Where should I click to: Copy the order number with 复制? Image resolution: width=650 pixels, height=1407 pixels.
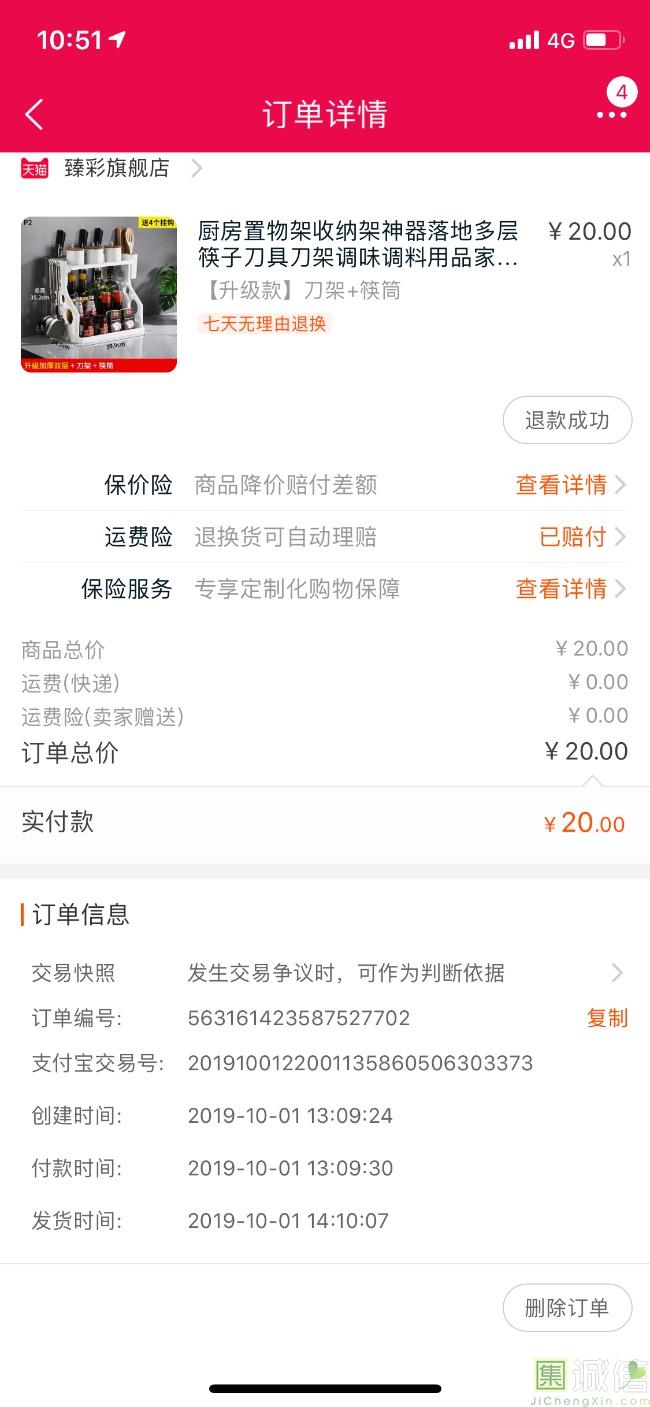[x=607, y=1018]
